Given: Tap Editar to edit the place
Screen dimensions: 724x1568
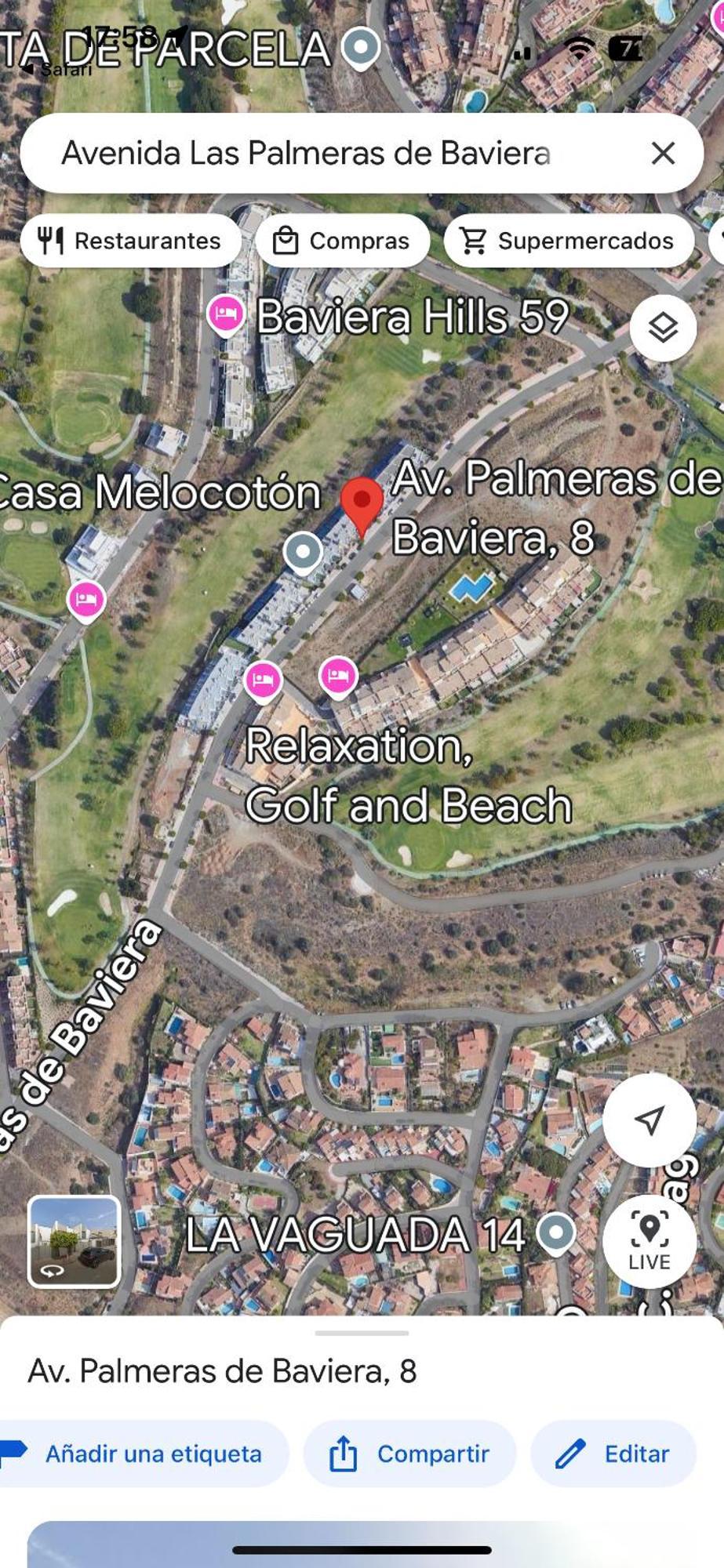Looking at the screenshot, I should pos(613,1454).
